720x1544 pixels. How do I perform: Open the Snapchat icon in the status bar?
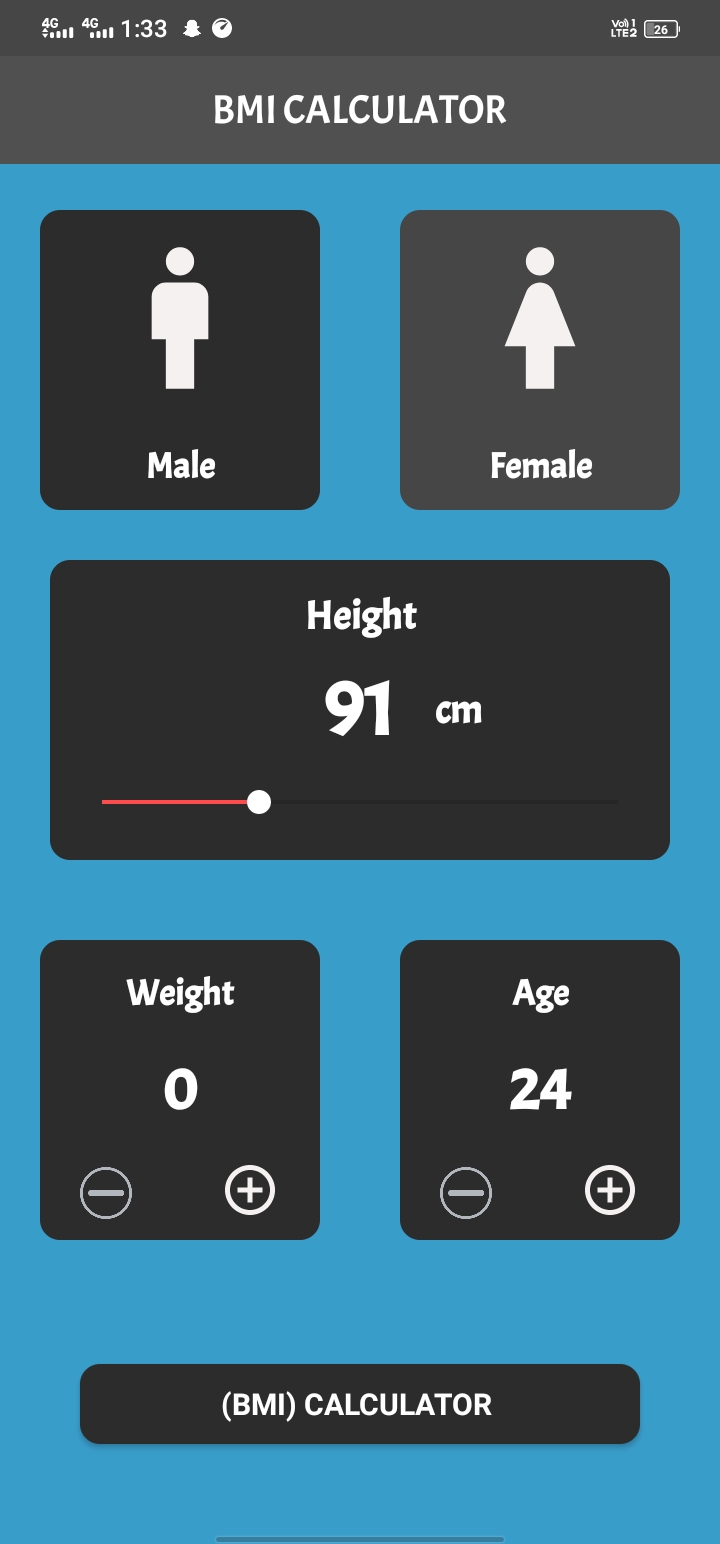[190, 29]
